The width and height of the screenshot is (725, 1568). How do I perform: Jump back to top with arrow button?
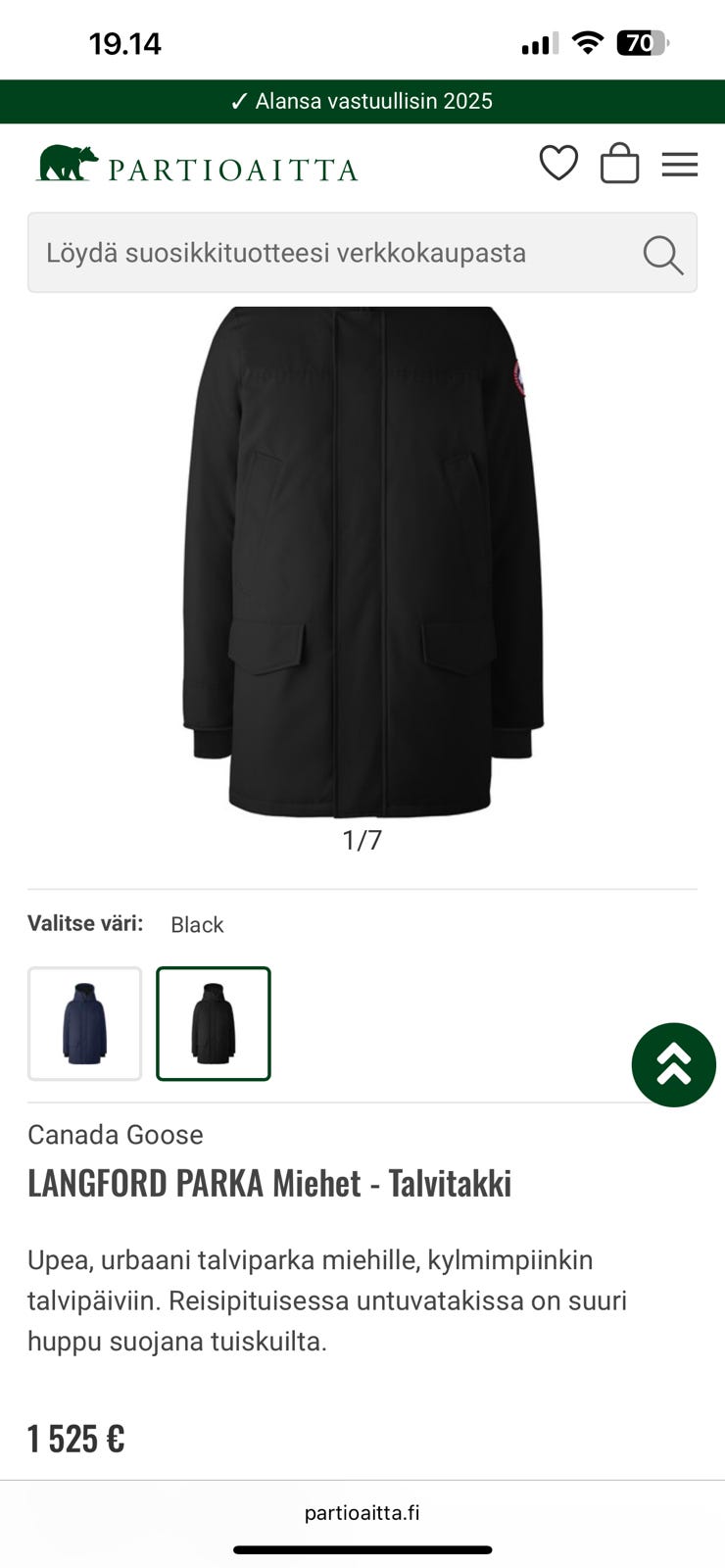point(673,1065)
